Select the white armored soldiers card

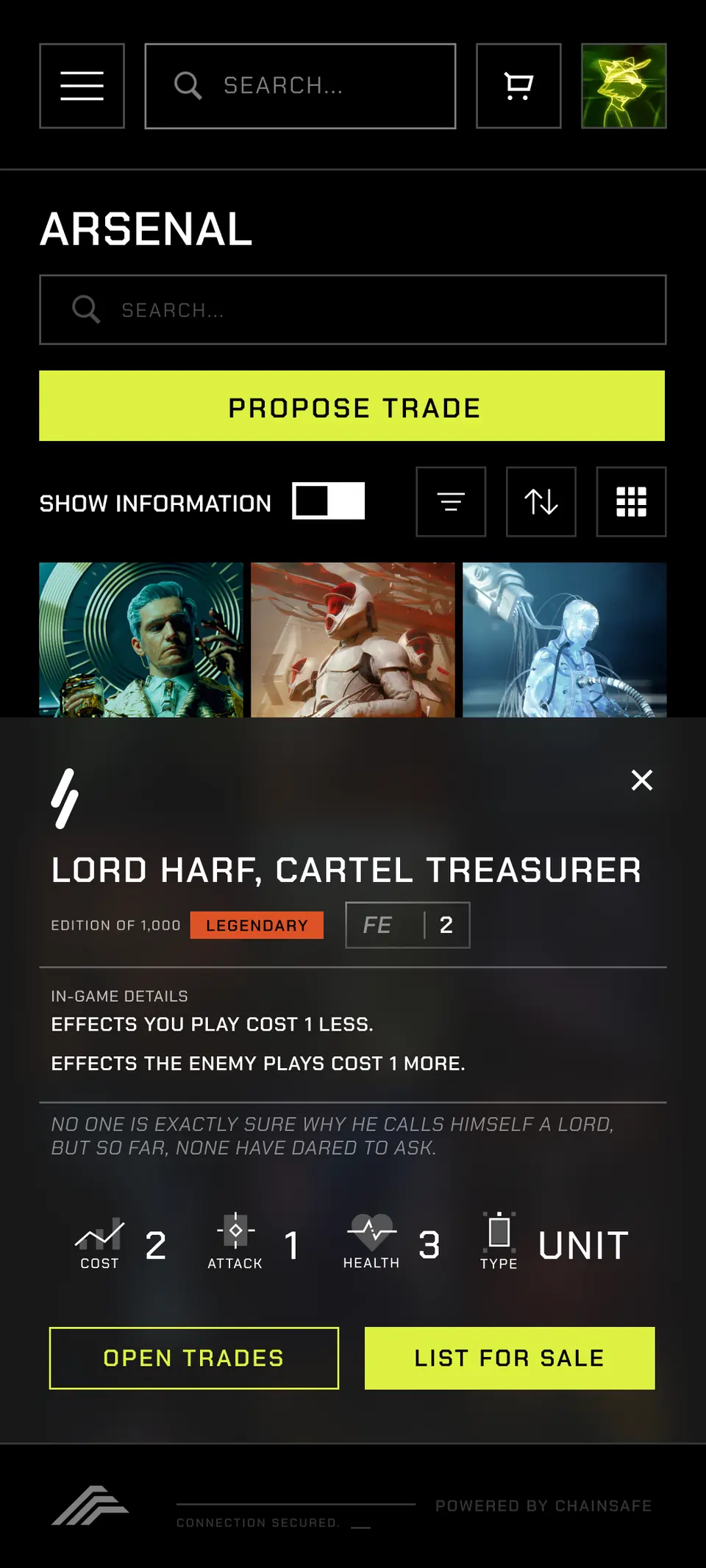coord(353,640)
